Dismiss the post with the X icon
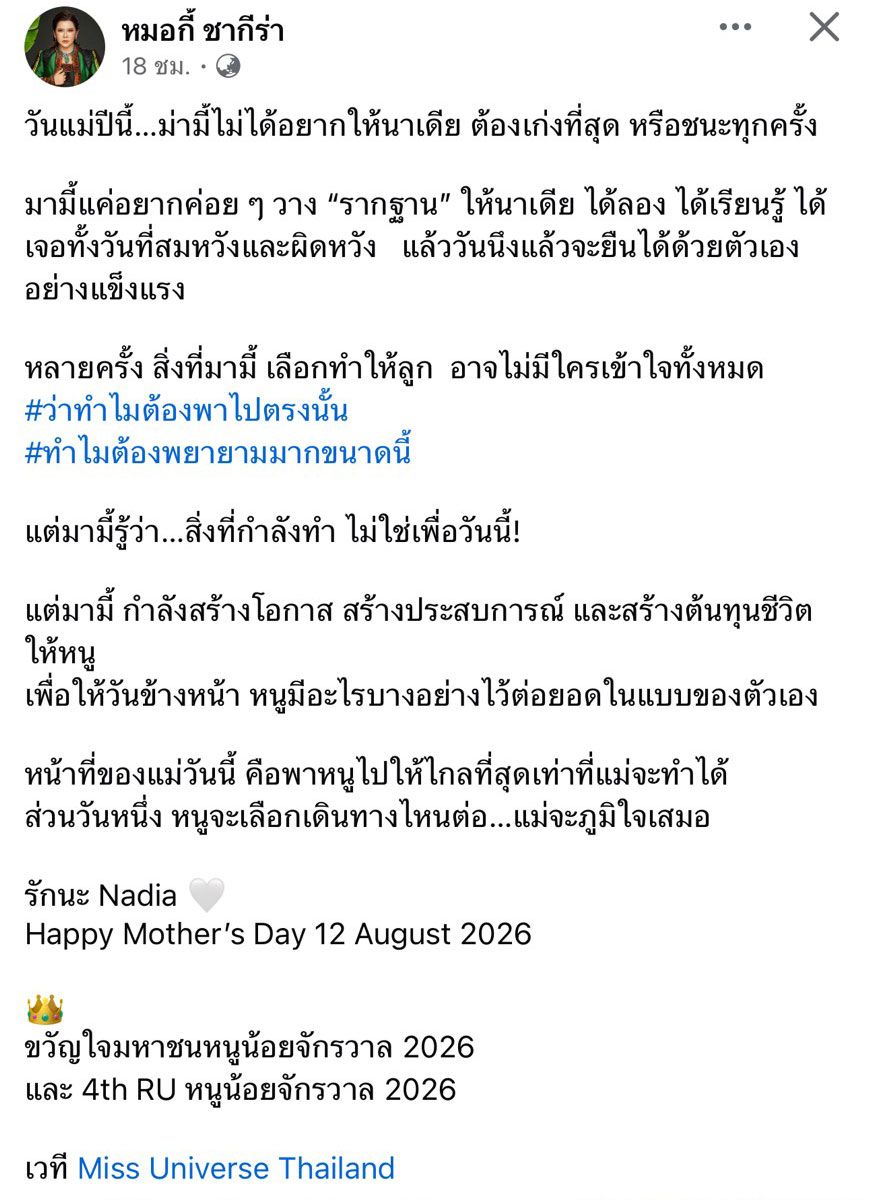The width and height of the screenshot is (869, 1200). pos(824,28)
